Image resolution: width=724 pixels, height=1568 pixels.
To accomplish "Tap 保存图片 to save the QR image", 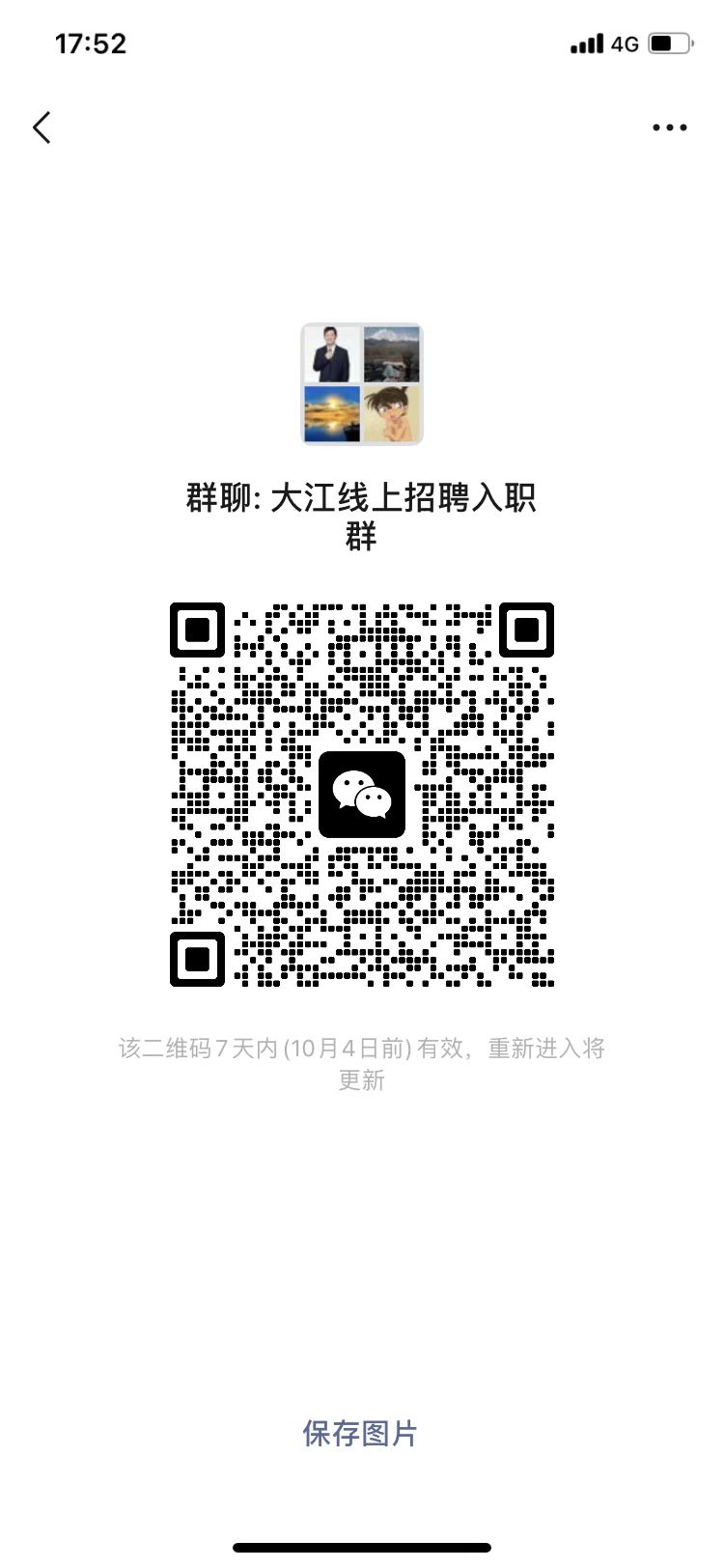I will [360, 1434].
